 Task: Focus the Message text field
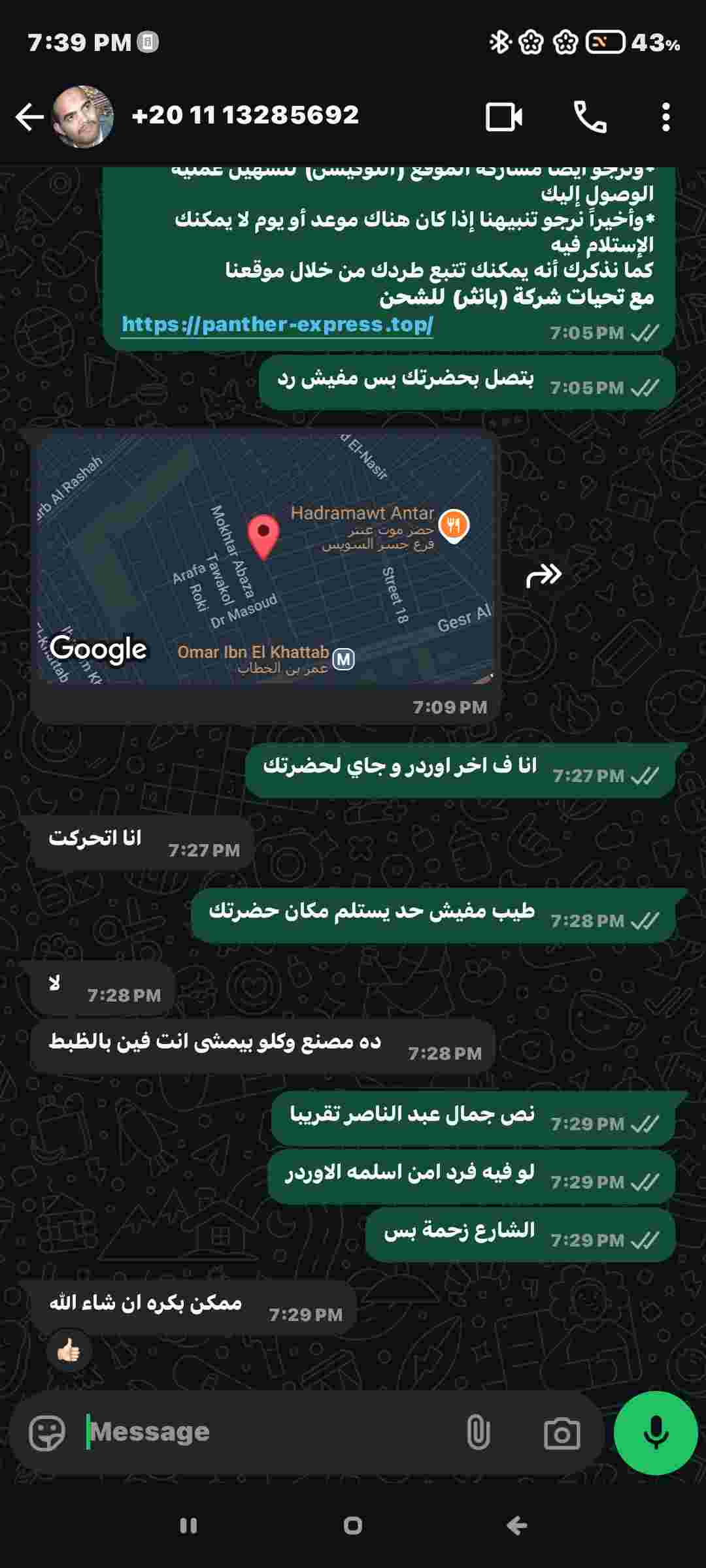point(268,1433)
